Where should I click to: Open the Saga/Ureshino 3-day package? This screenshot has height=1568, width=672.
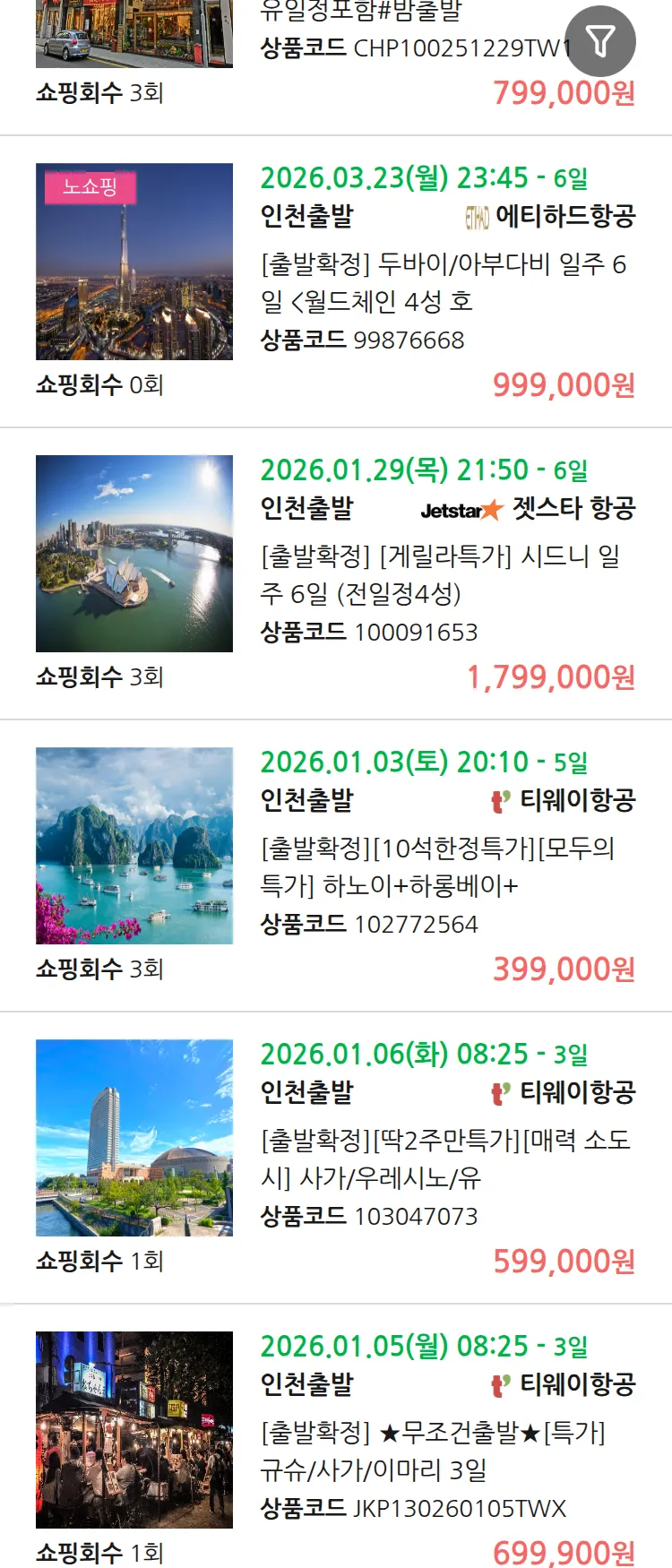tap(444, 1159)
